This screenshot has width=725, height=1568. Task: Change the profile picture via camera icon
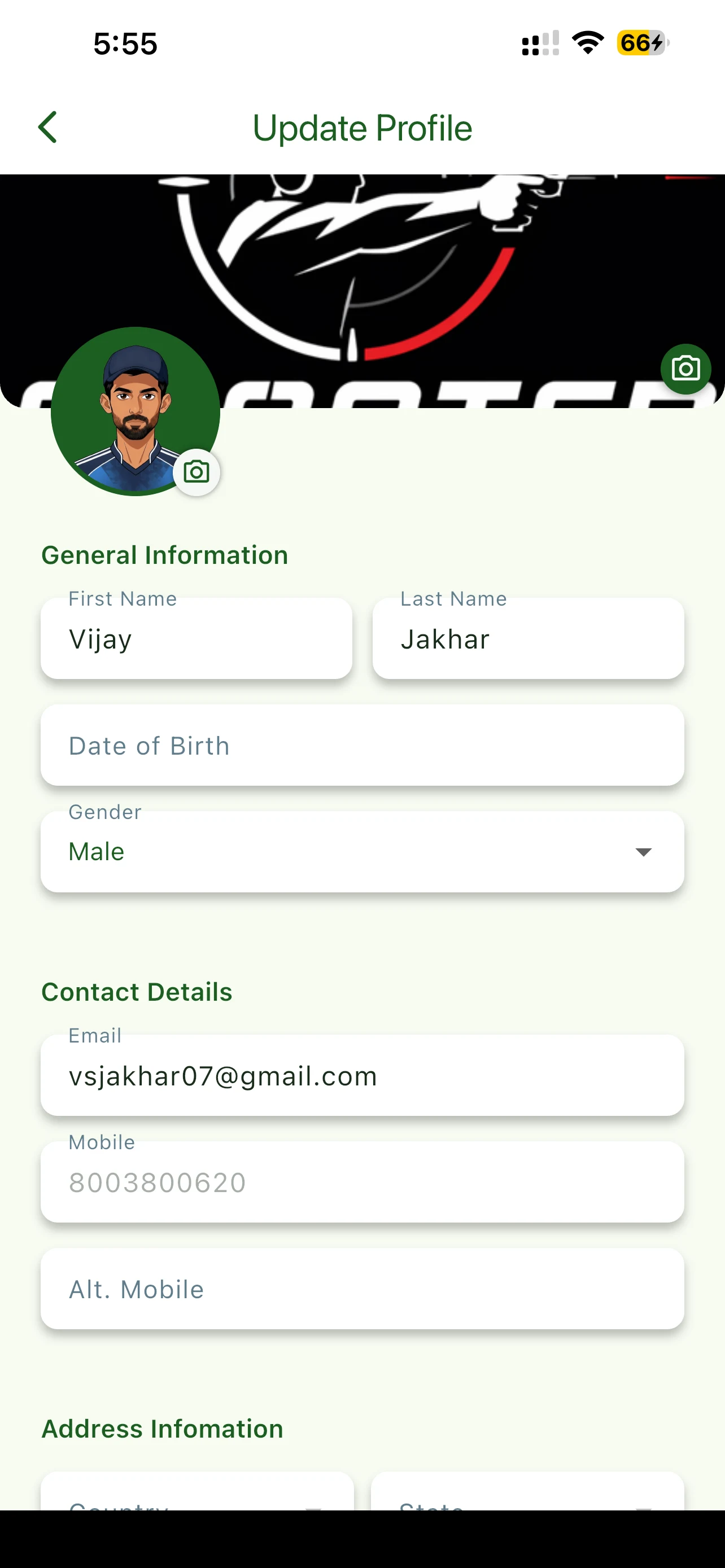[x=196, y=472]
